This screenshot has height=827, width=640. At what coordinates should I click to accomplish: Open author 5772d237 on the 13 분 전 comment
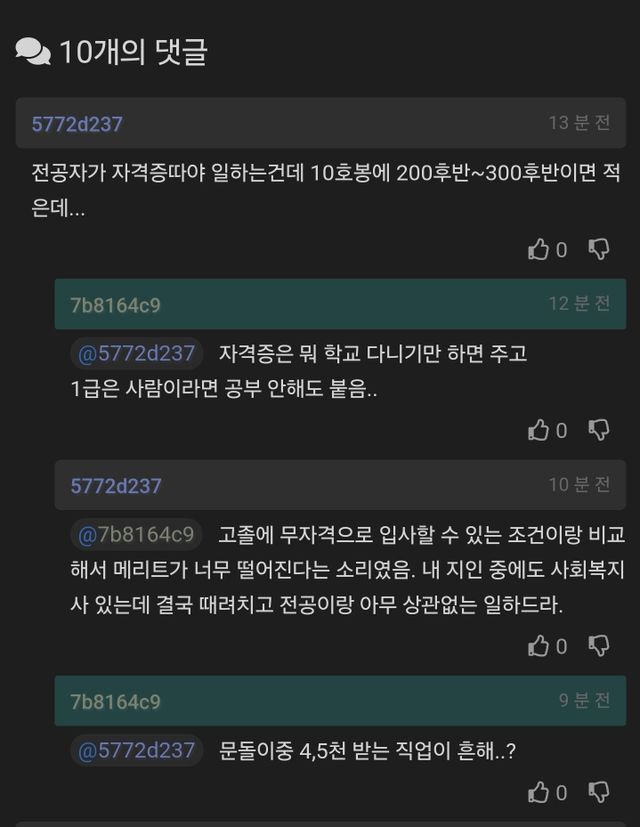77,124
